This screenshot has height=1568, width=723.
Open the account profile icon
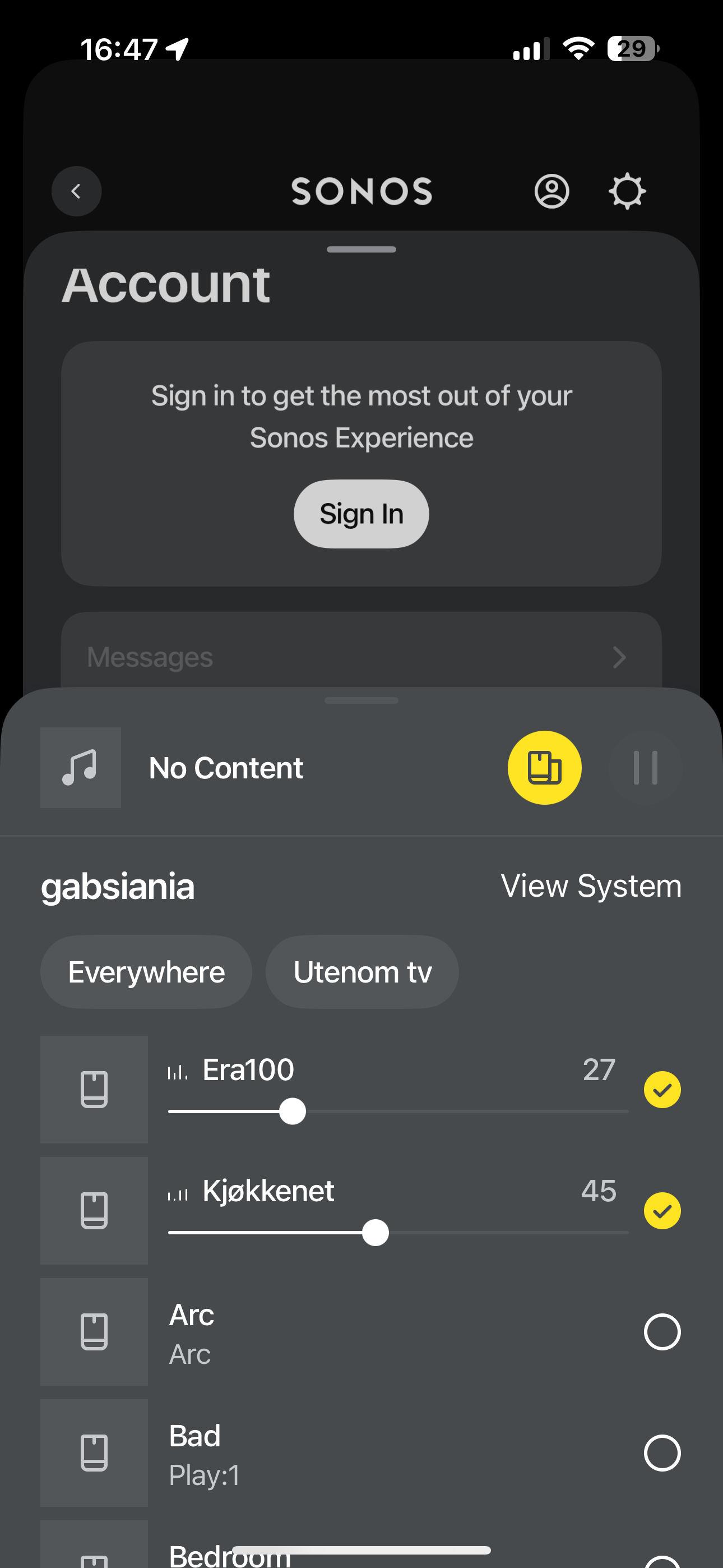pos(551,192)
